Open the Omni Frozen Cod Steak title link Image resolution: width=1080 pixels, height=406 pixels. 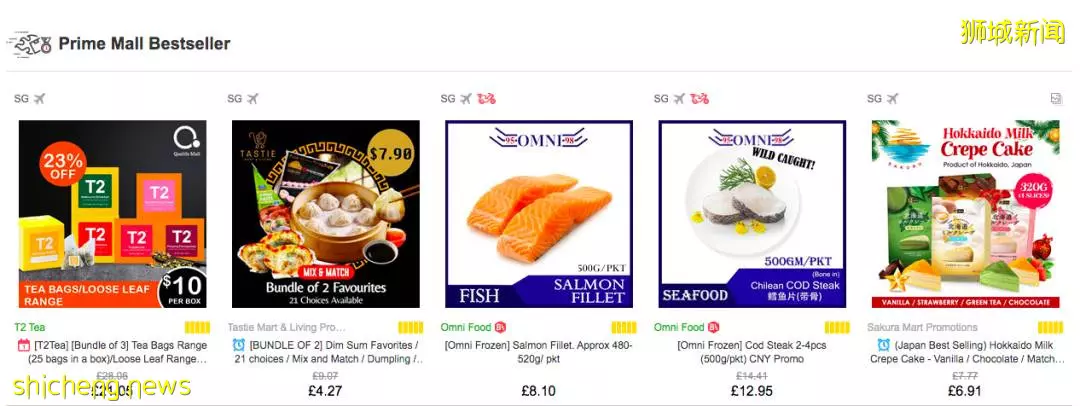[x=752, y=352]
